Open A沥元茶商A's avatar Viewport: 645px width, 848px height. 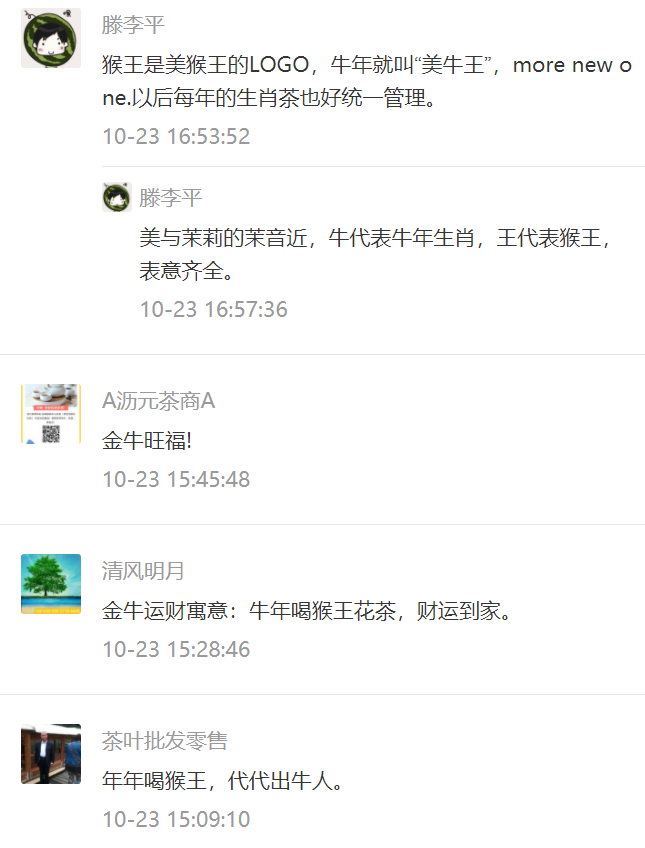(x=51, y=413)
